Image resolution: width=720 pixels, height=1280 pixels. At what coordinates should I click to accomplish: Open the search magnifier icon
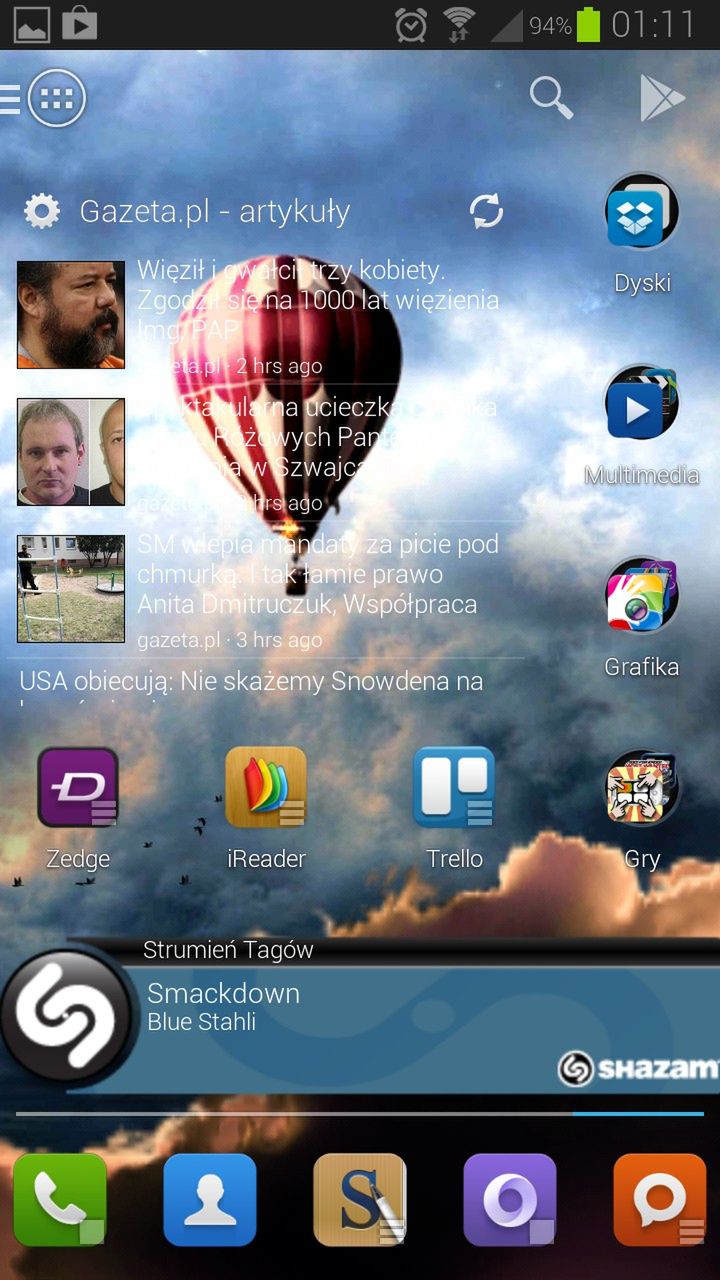tap(550, 98)
